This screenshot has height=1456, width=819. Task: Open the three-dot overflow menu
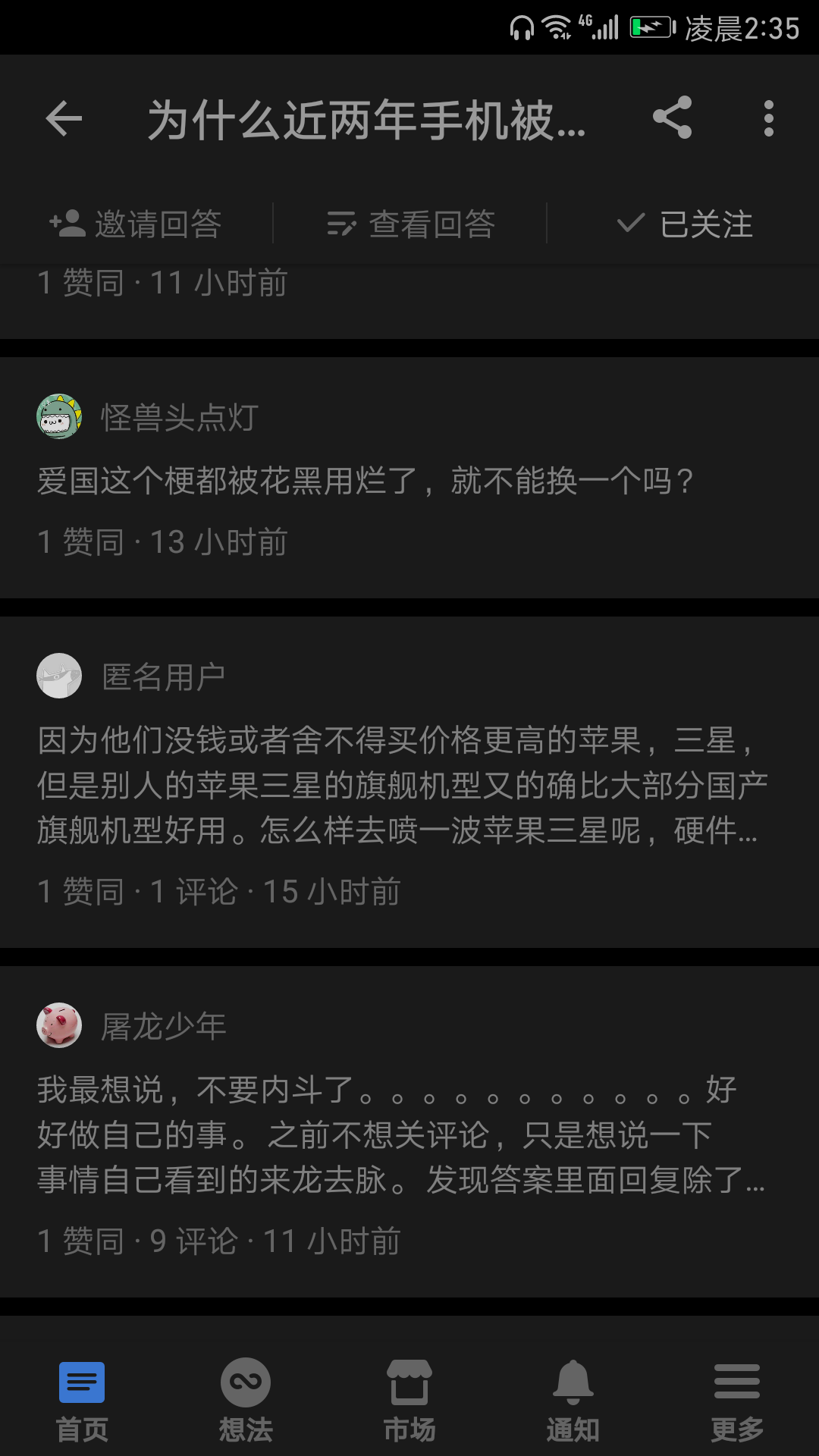pos(769,118)
